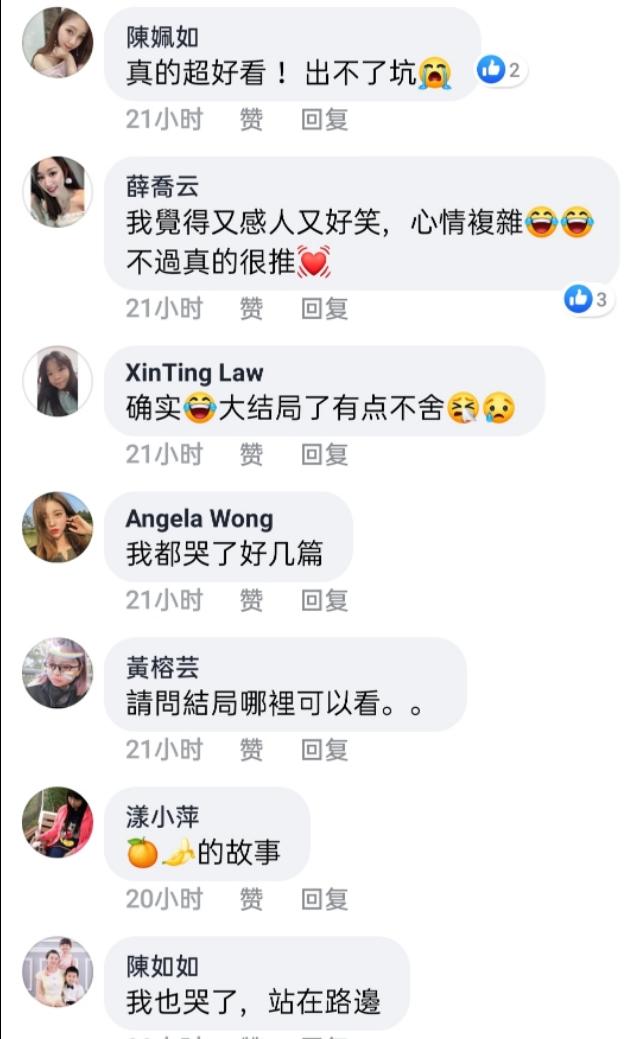The width and height of the screenshot is (640, 1039).
Task: Reply to XinTing Law's comment
Action: pos(324,455)
